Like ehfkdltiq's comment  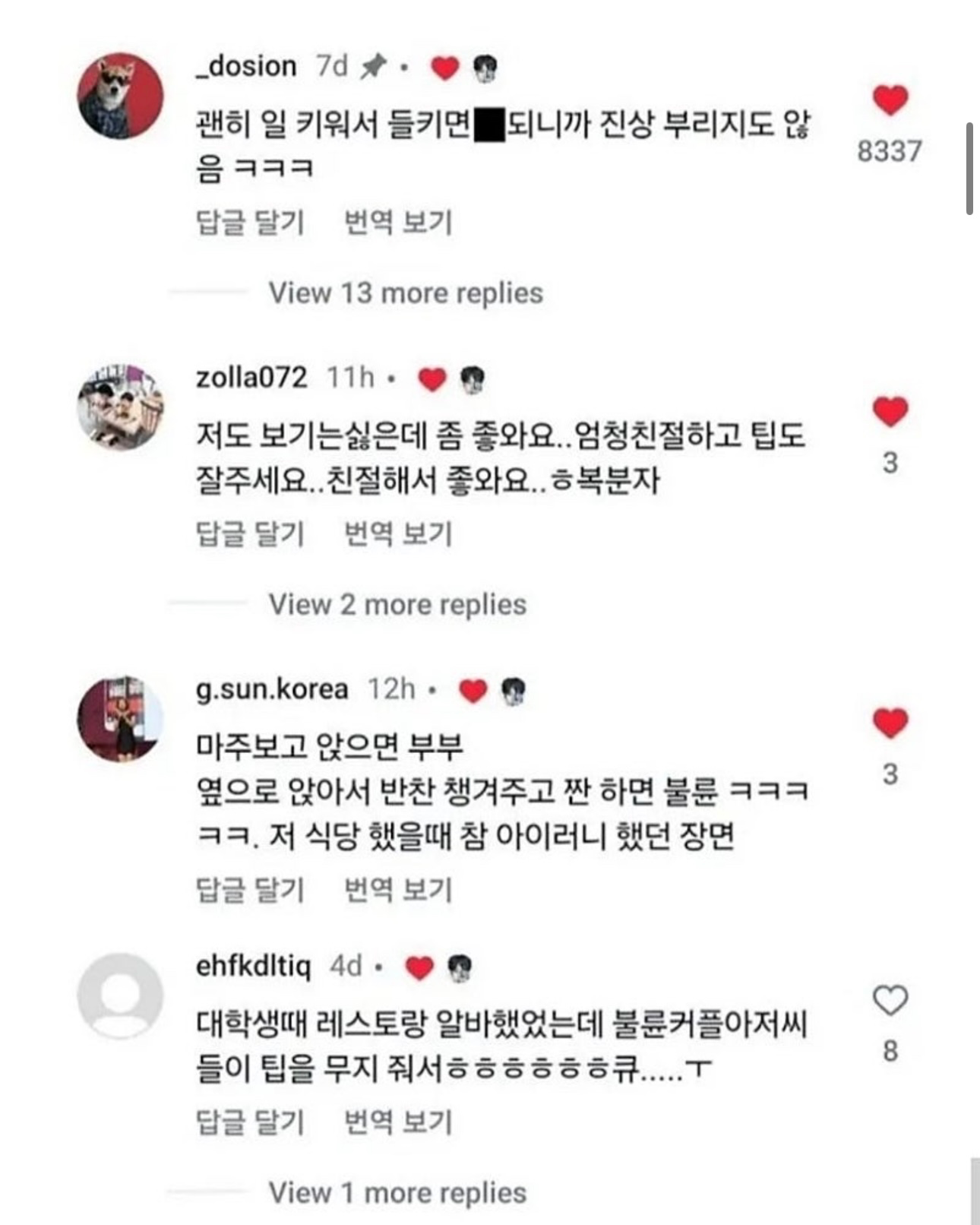890,1001
